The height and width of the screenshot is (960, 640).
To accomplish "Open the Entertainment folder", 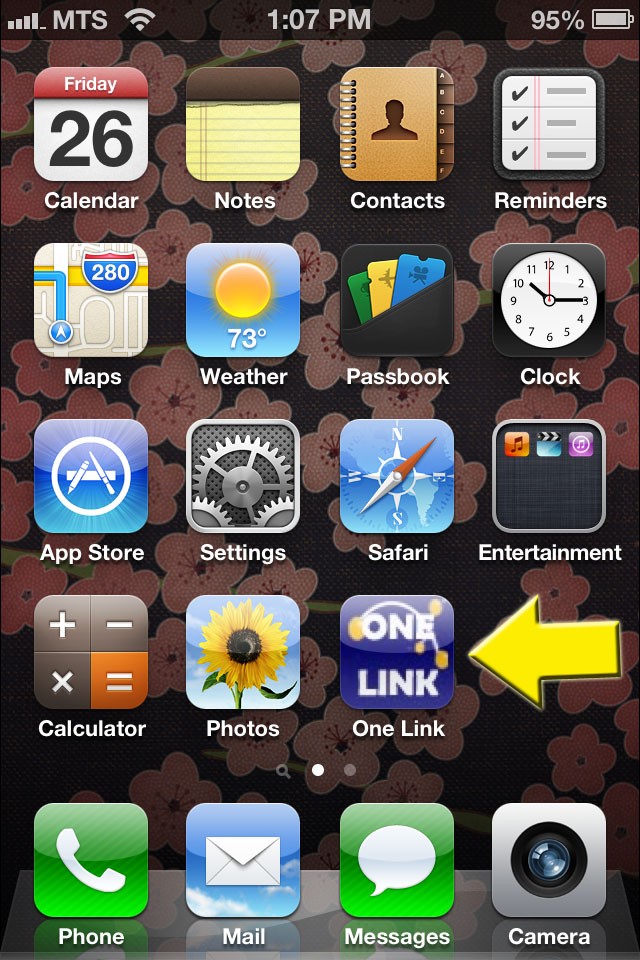I will [549, 477].
